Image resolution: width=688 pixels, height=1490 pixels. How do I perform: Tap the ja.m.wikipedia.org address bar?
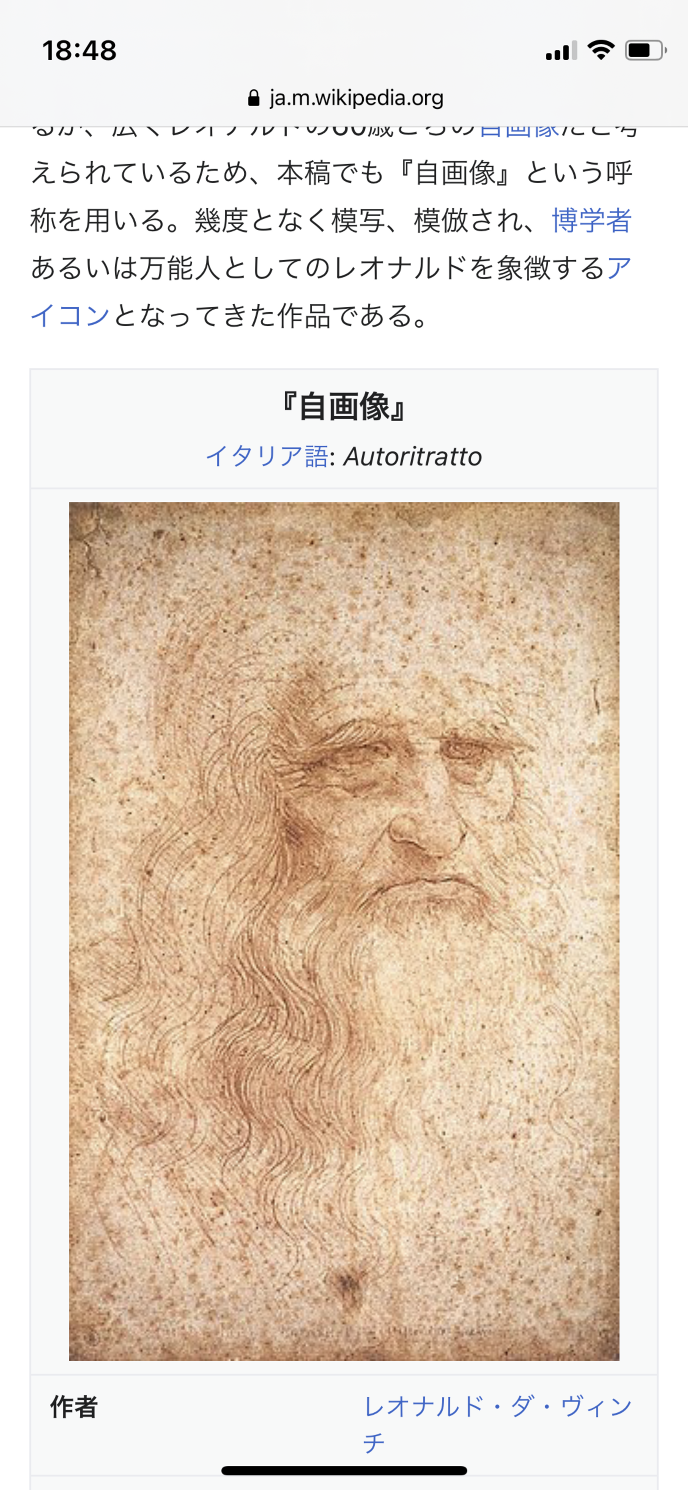click(x=344, y=98)
